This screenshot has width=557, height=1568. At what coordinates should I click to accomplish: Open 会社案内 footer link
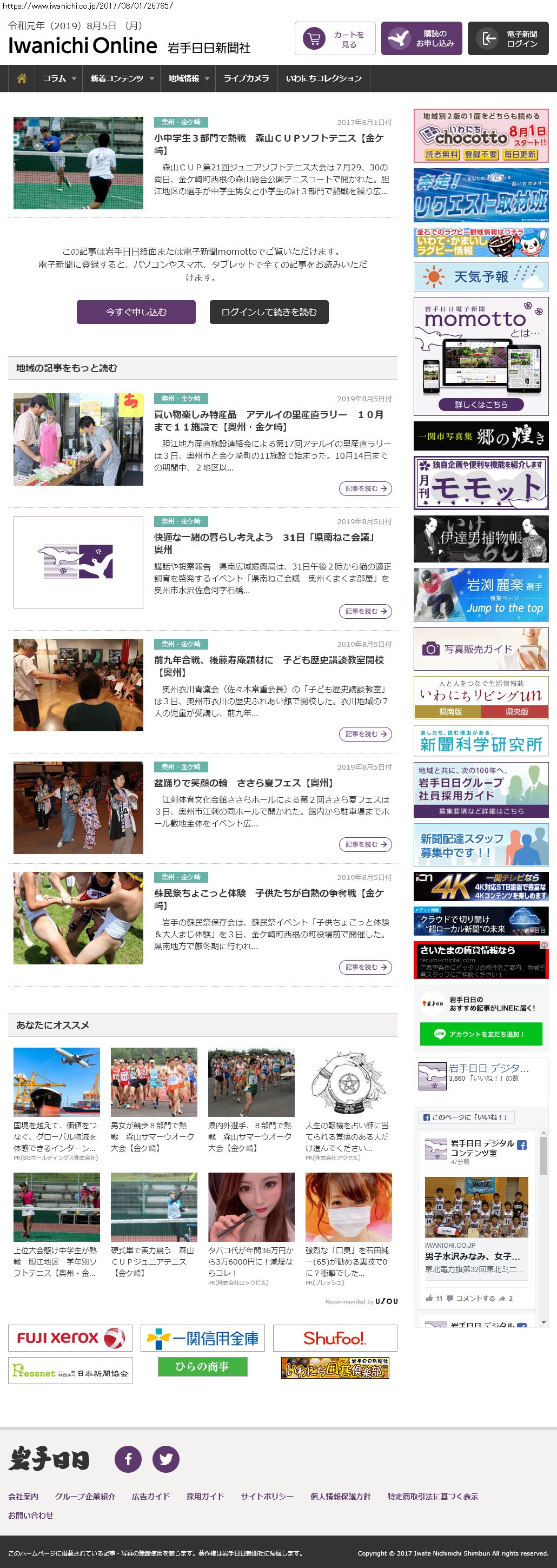point(23,1496)
